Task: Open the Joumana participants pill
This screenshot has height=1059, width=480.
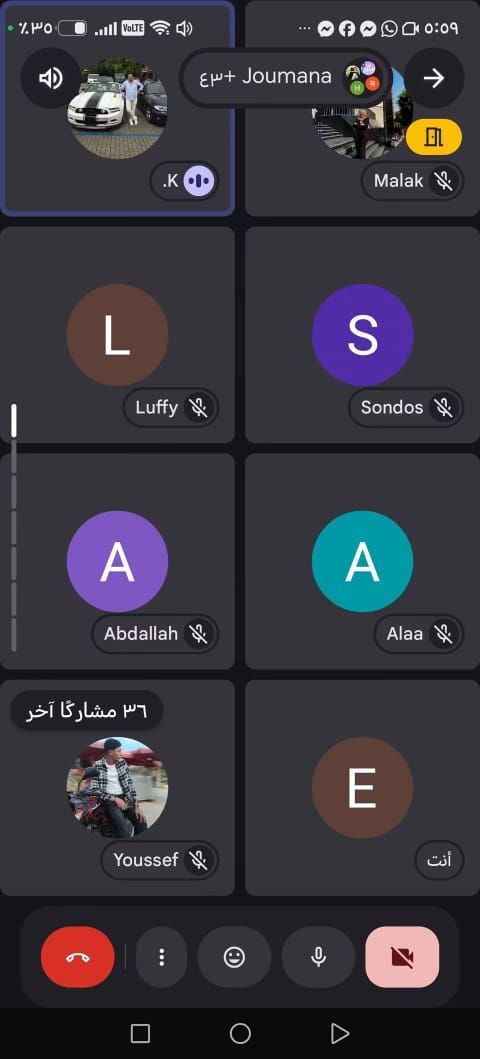Action: coord(286,78)
